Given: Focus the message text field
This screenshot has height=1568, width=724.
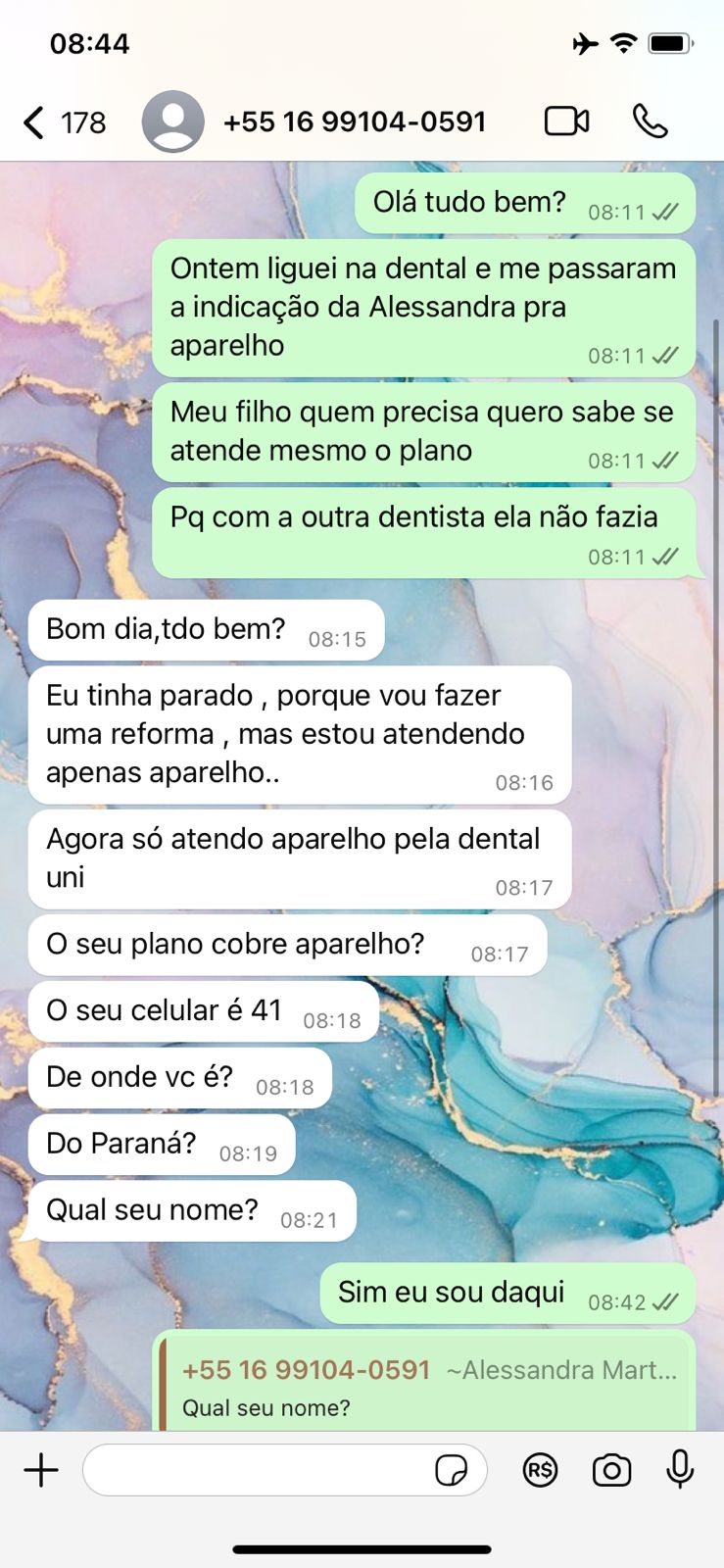Looking at the screenshot, I should click(x=255, y=1470).
